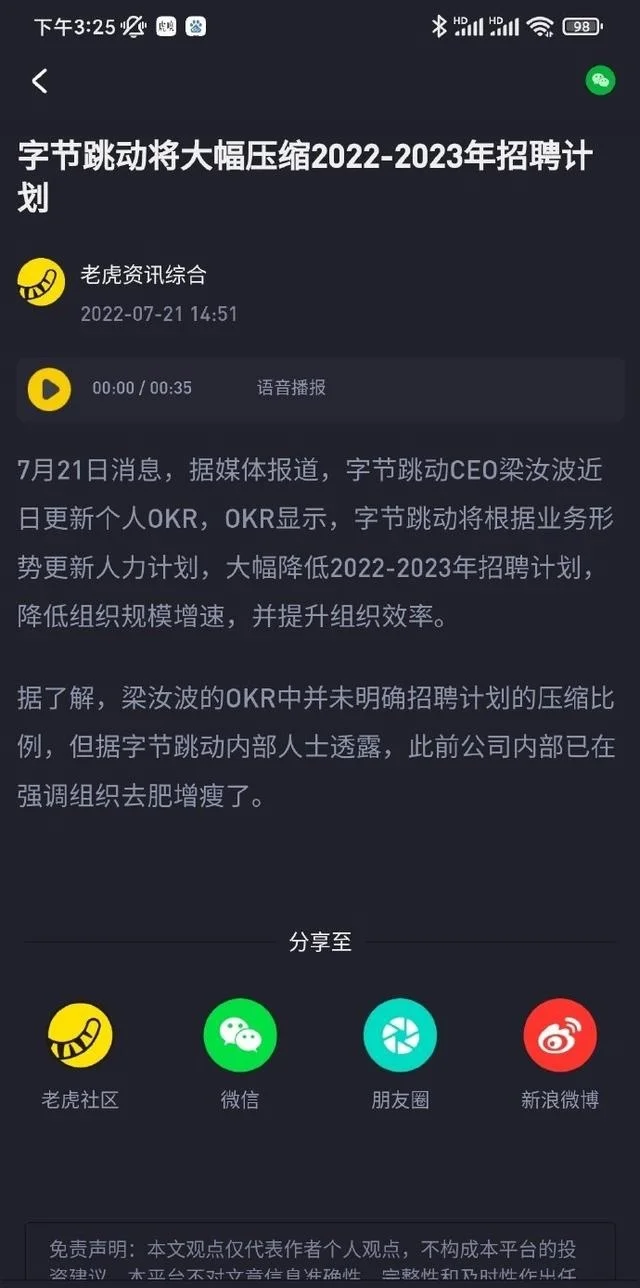The height and width of the screenshot is (1288, 640).
Task: Play the audio broadcast of the article
Action: point(49,389)
